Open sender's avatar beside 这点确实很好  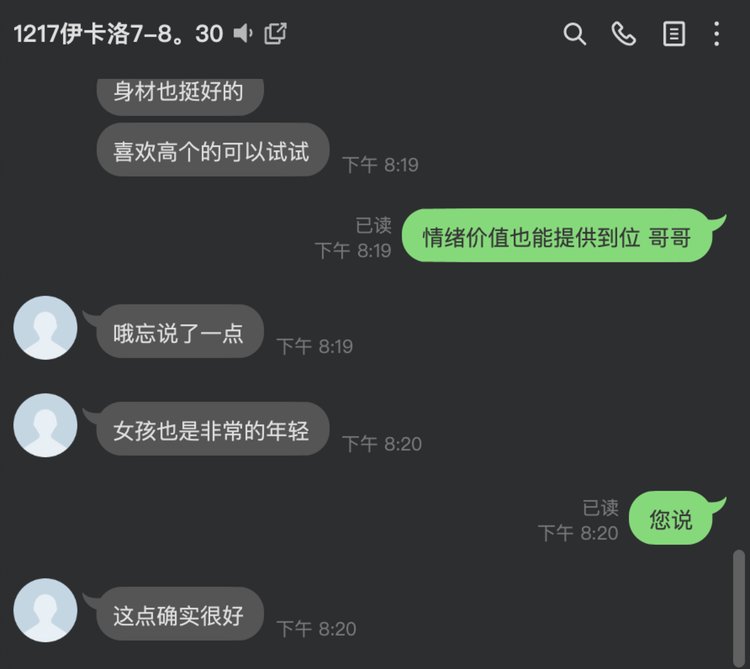click(45, 610)
